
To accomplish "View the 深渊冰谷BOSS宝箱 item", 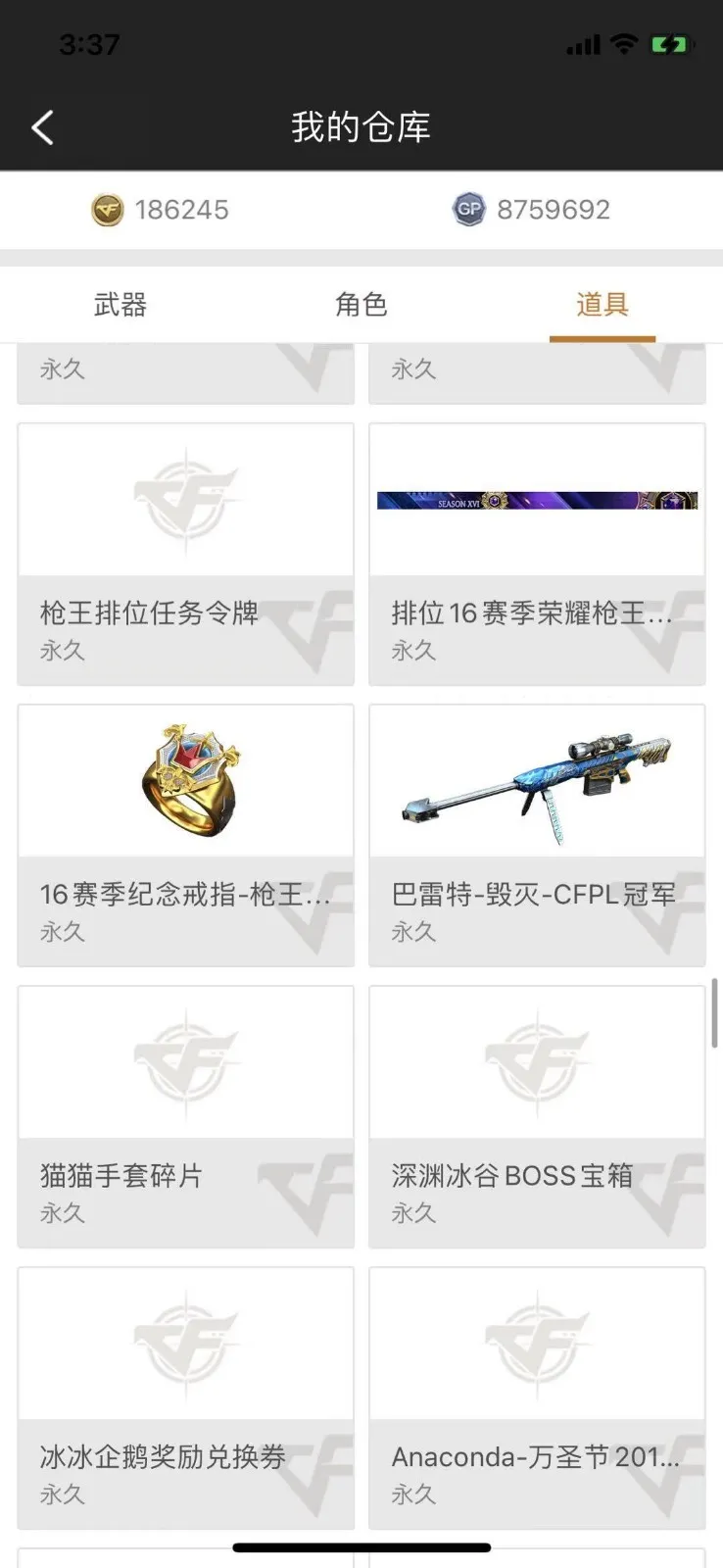I will pyautogui.click(x=537, y=1116).
